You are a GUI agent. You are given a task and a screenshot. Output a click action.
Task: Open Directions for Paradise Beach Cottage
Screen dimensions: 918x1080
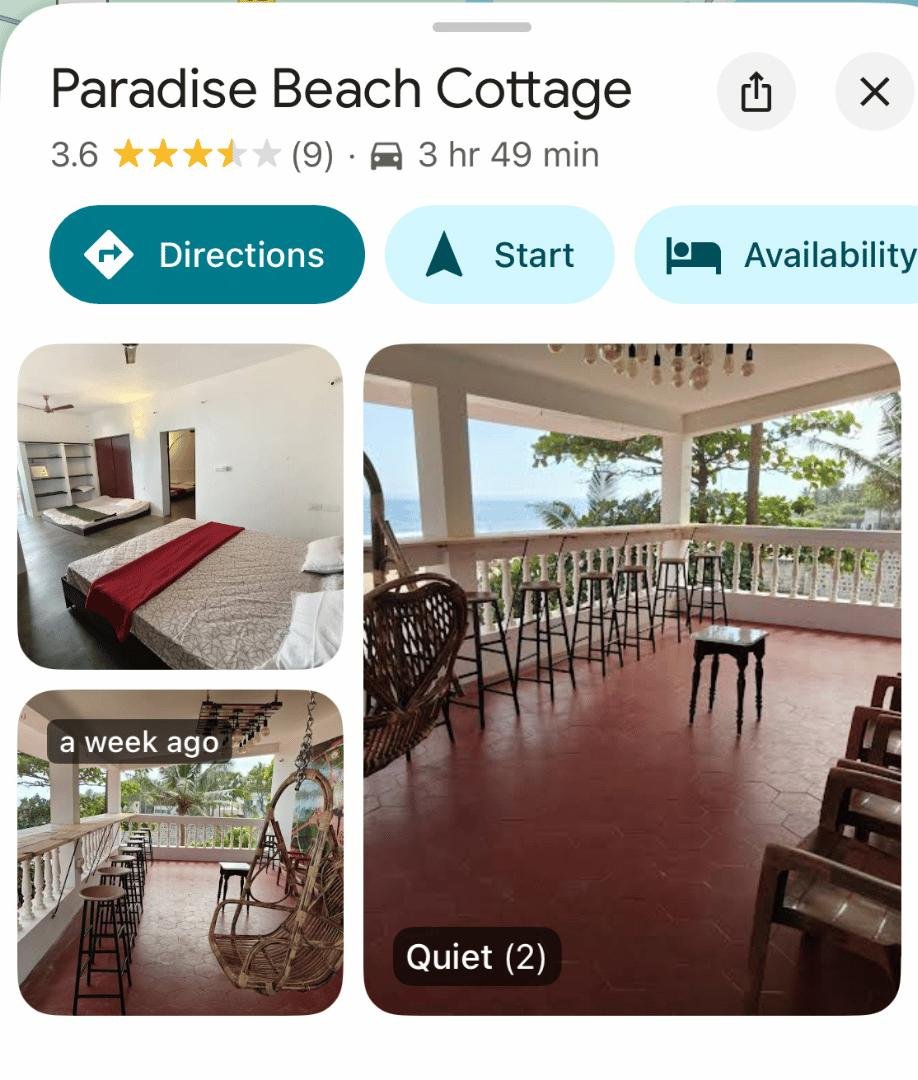tap(207, 254)
